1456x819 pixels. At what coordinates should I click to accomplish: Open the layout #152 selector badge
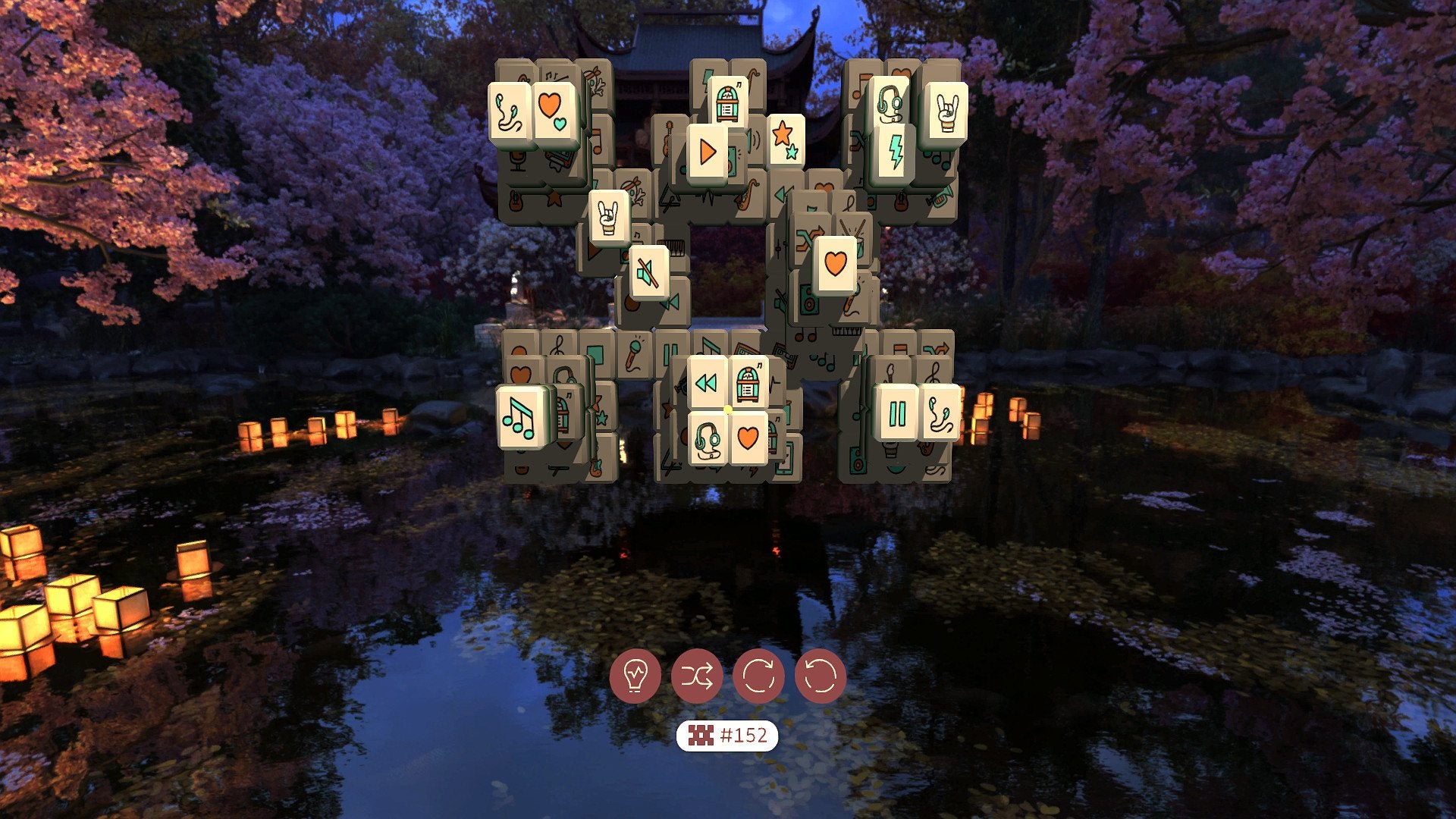pos(726,735)
